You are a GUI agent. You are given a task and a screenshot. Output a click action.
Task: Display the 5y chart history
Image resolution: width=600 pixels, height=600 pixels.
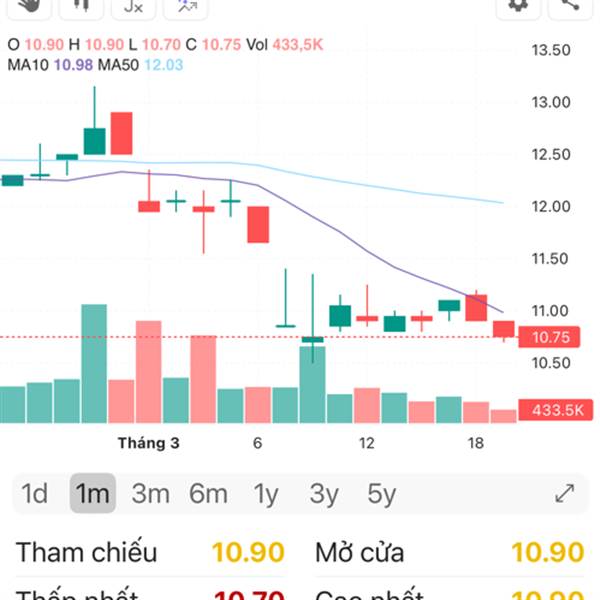[382, 493]
